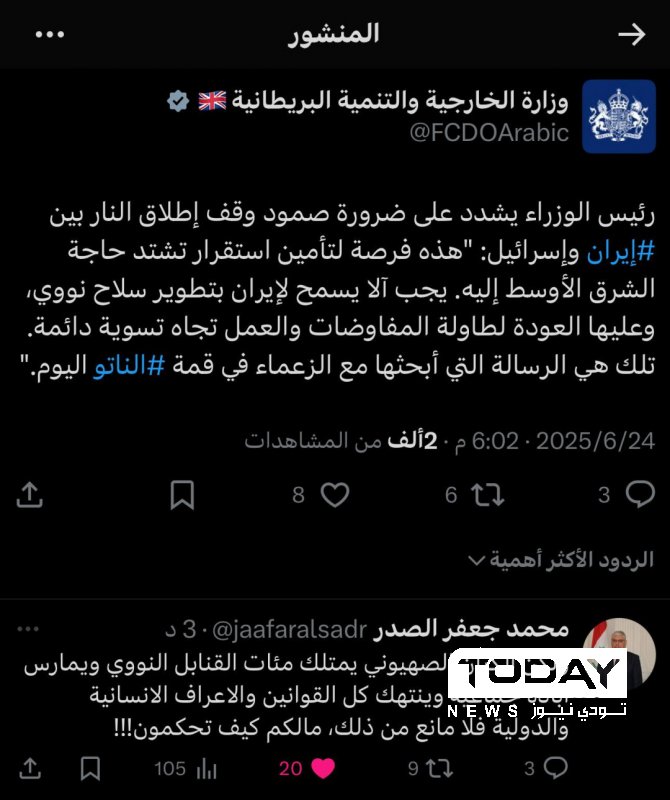
Task: Repost the FCDOArabic post
Action: pyautogui.click(x=488, y=494)
